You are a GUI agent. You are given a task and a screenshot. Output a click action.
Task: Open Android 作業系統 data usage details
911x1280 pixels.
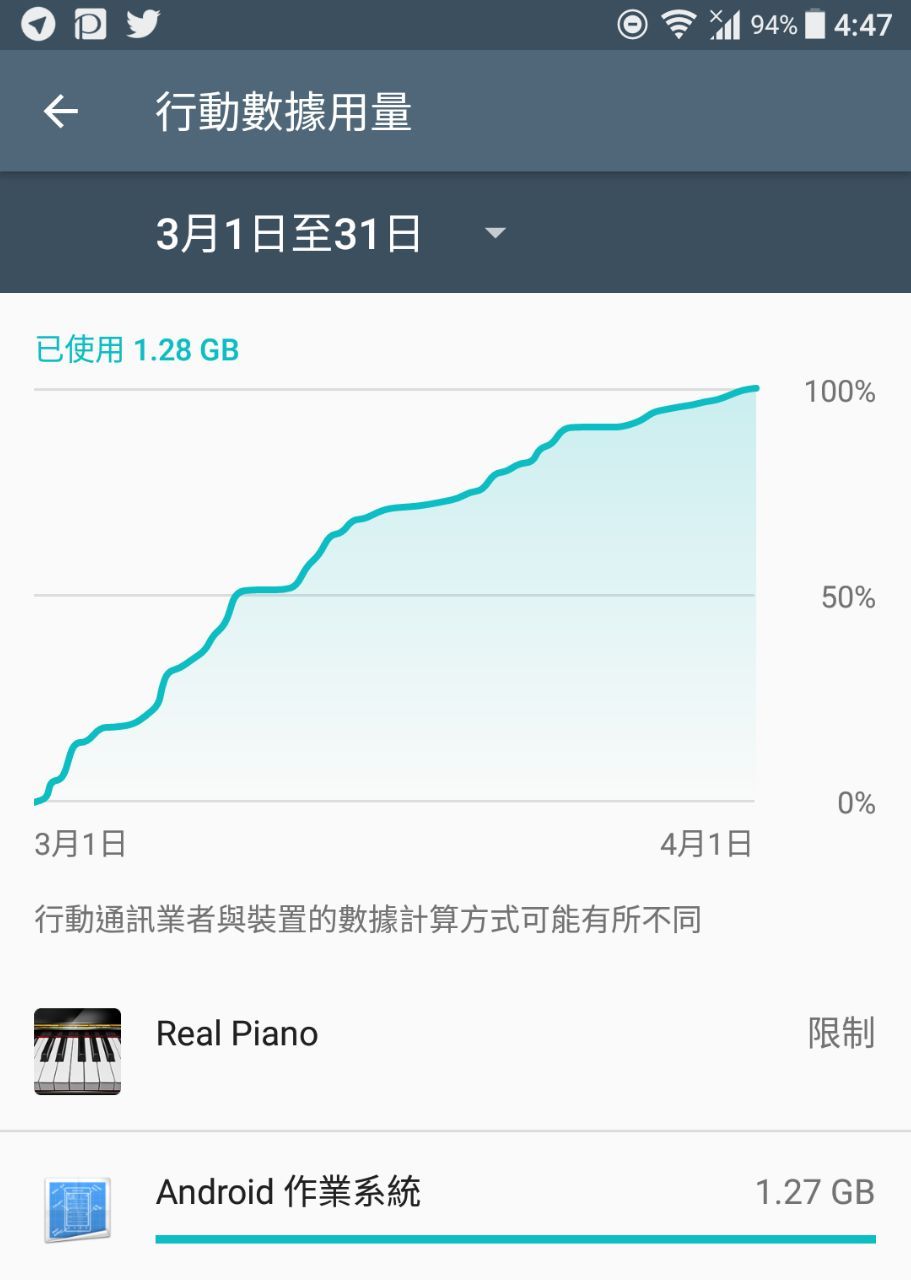coord(455,1206)
